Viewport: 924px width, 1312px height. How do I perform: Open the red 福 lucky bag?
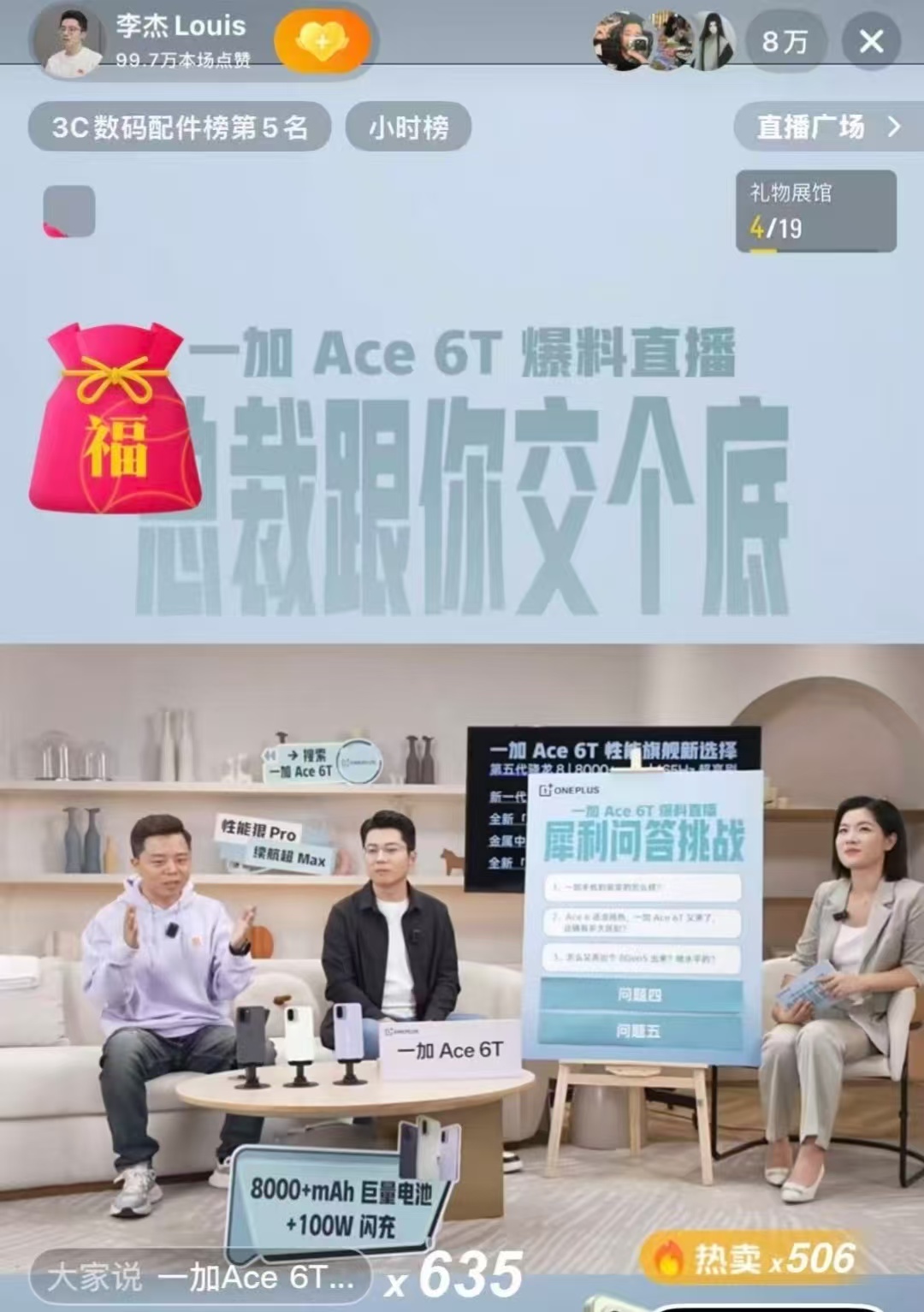click(x=114, y=419)
